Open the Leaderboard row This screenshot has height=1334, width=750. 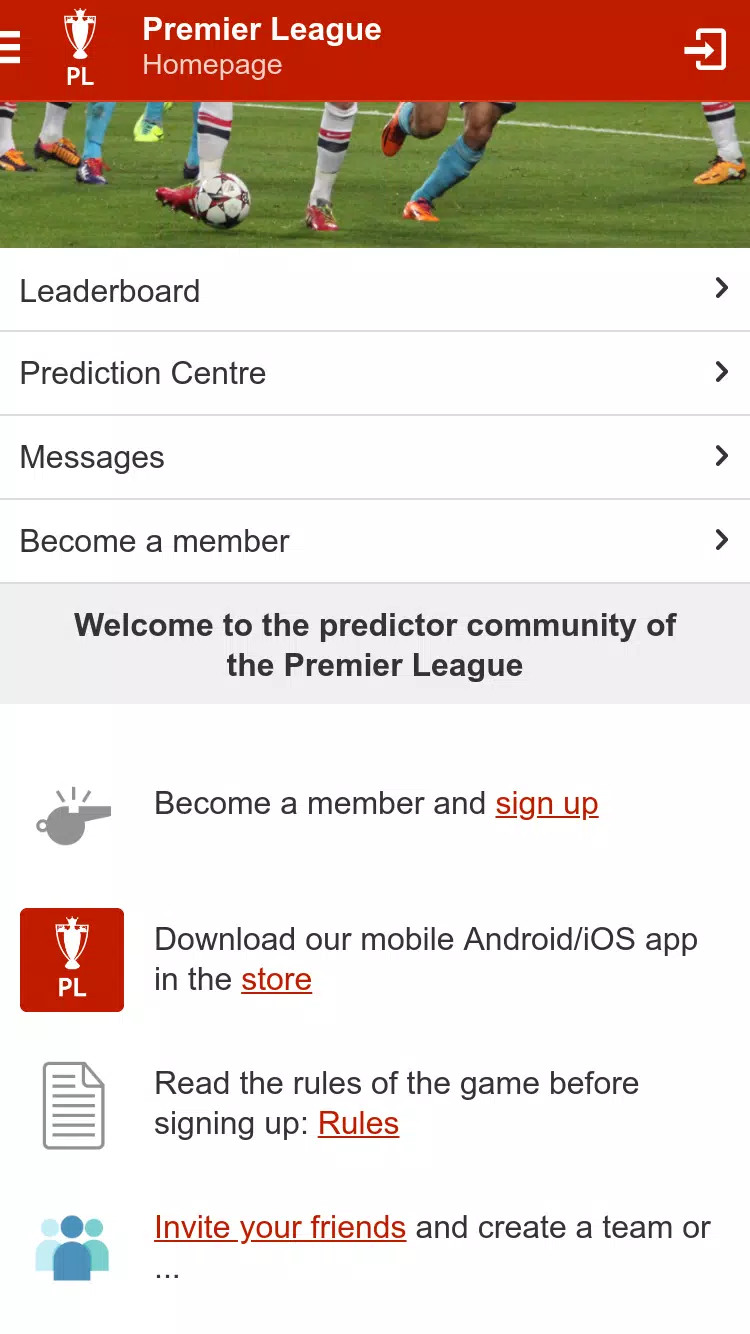pyautogui.click(x=374, y=291)
